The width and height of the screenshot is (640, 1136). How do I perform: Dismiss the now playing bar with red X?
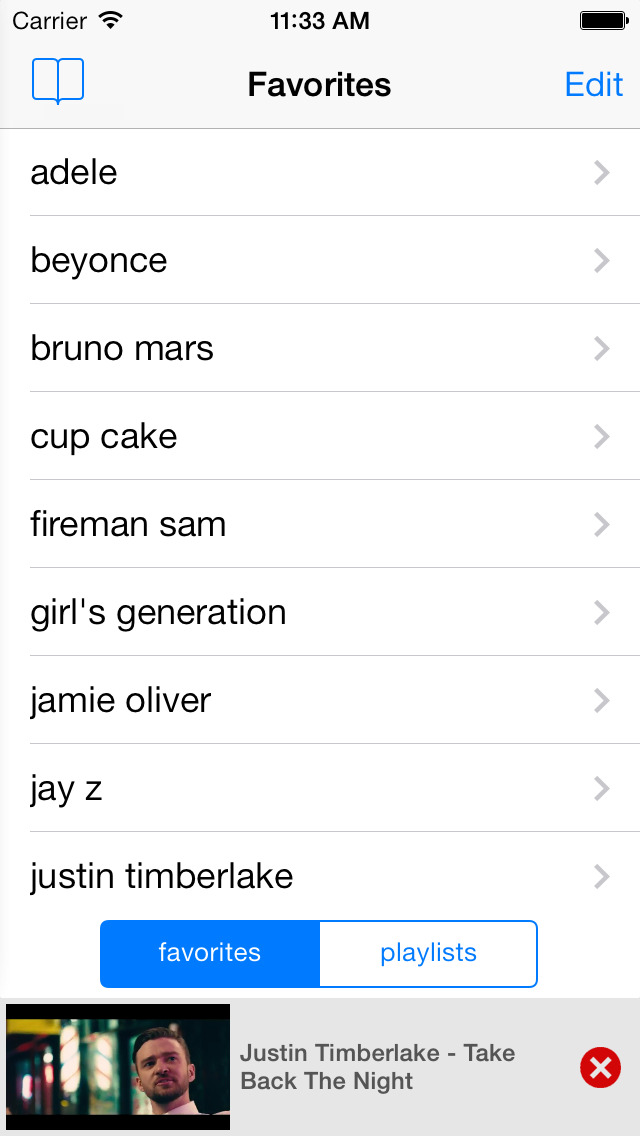point(600,1067)
